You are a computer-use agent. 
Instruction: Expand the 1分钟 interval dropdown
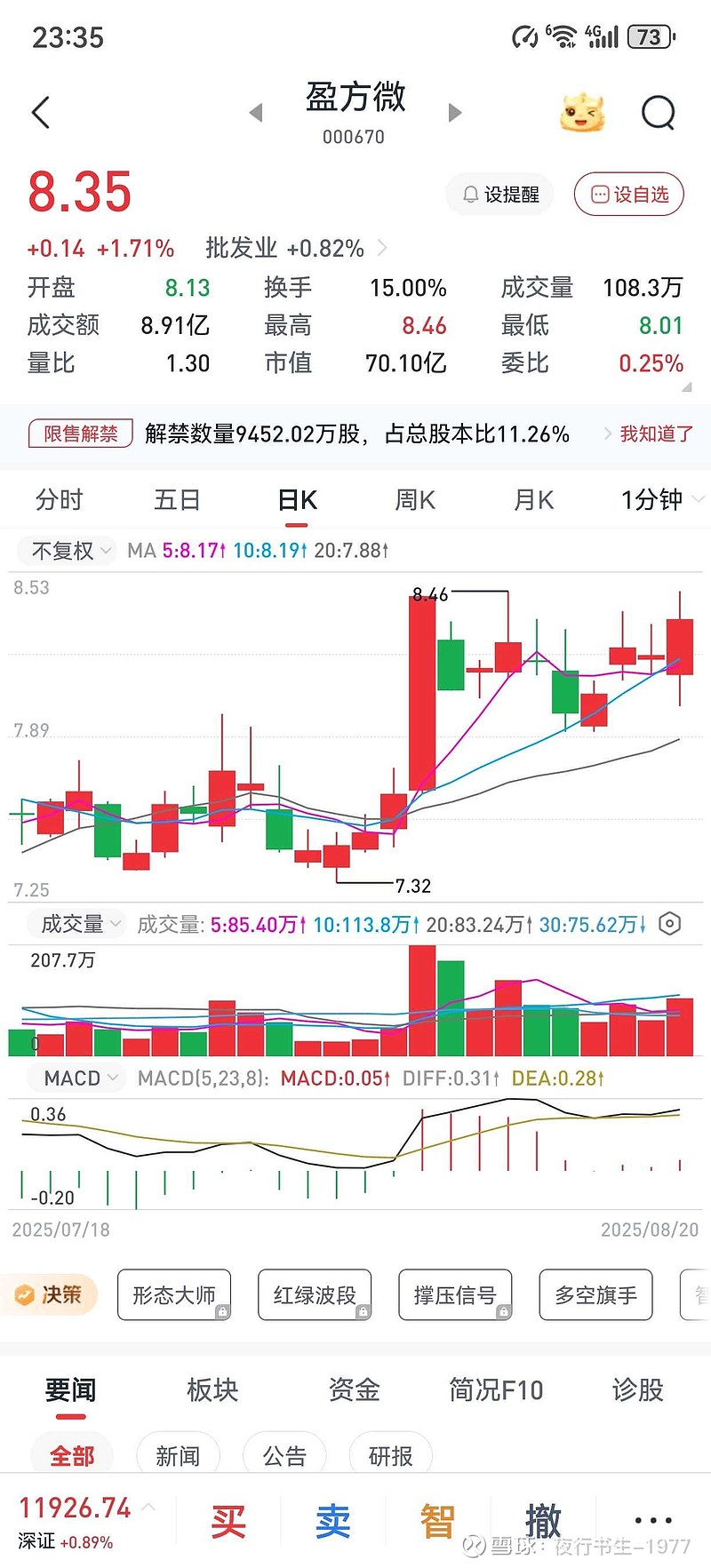click(661, 500)
